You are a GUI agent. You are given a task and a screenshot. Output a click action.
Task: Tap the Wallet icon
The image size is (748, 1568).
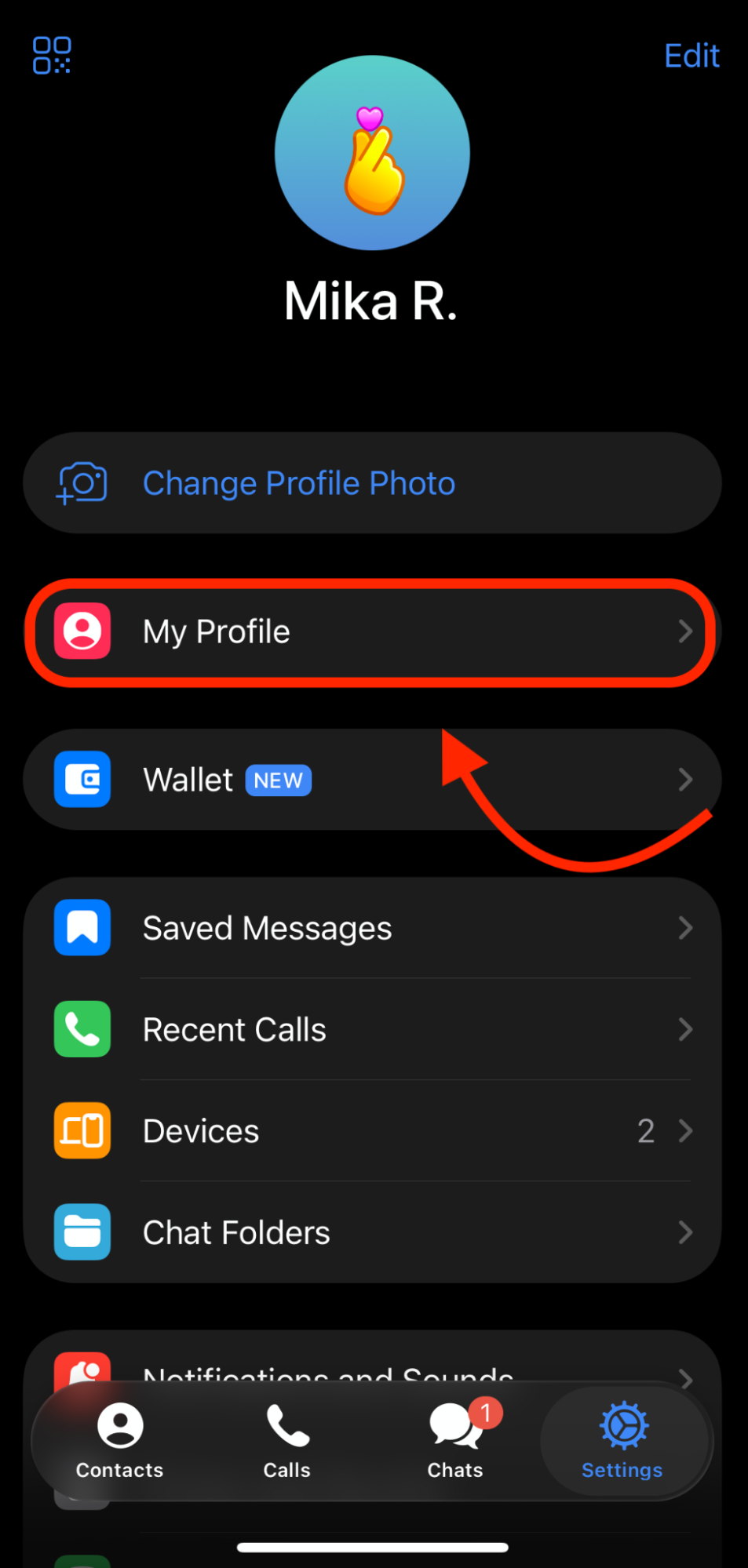pos(82,779)
